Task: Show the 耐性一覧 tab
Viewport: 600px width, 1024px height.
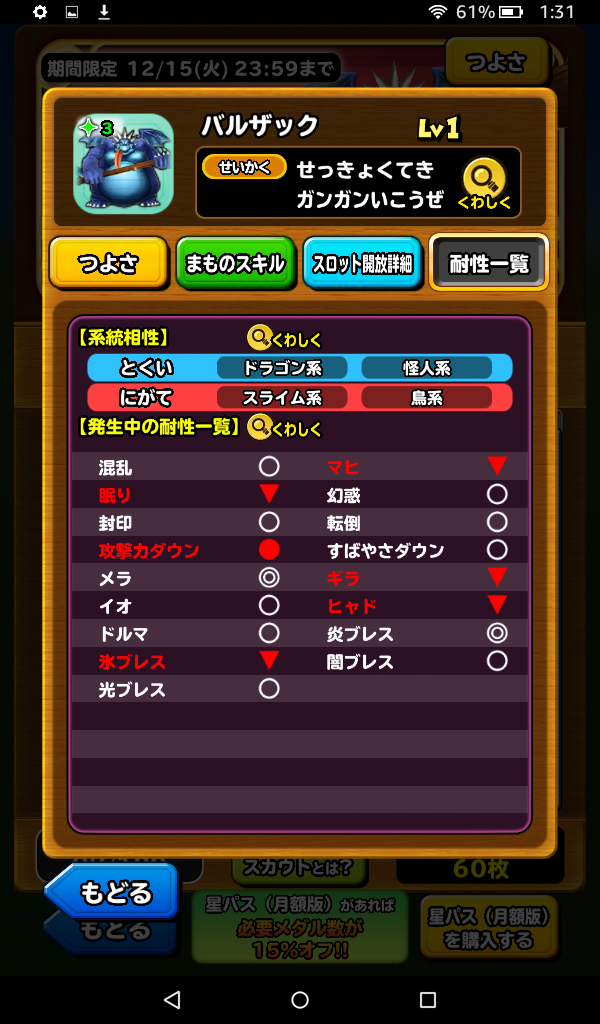Action: click(x=489, y=264)
